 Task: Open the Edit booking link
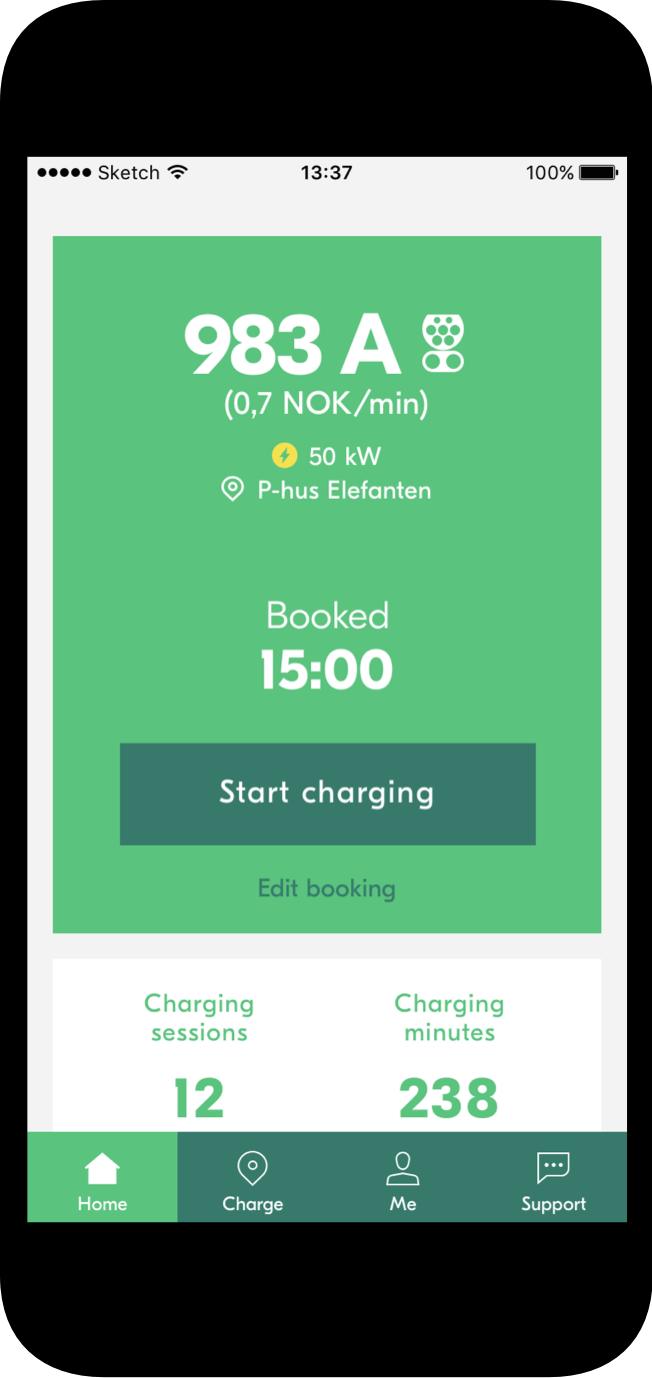coord(327,888)
